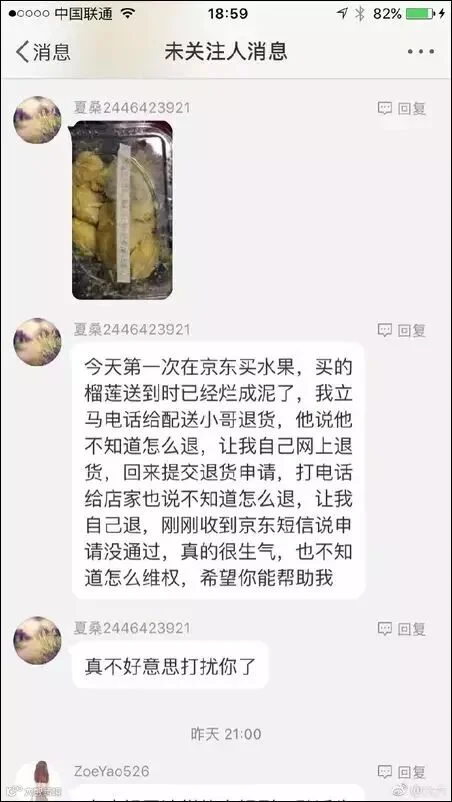Reply to the 京东买水果 complaint message

point(401,330)
